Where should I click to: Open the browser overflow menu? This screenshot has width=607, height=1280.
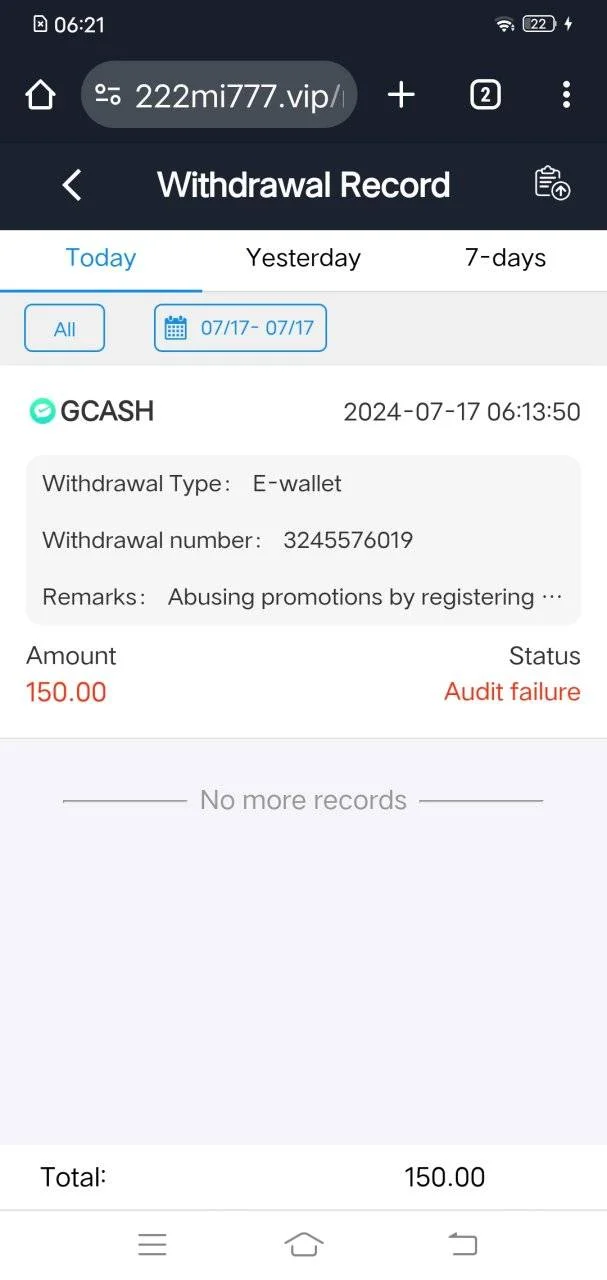(x=566, y=95)
